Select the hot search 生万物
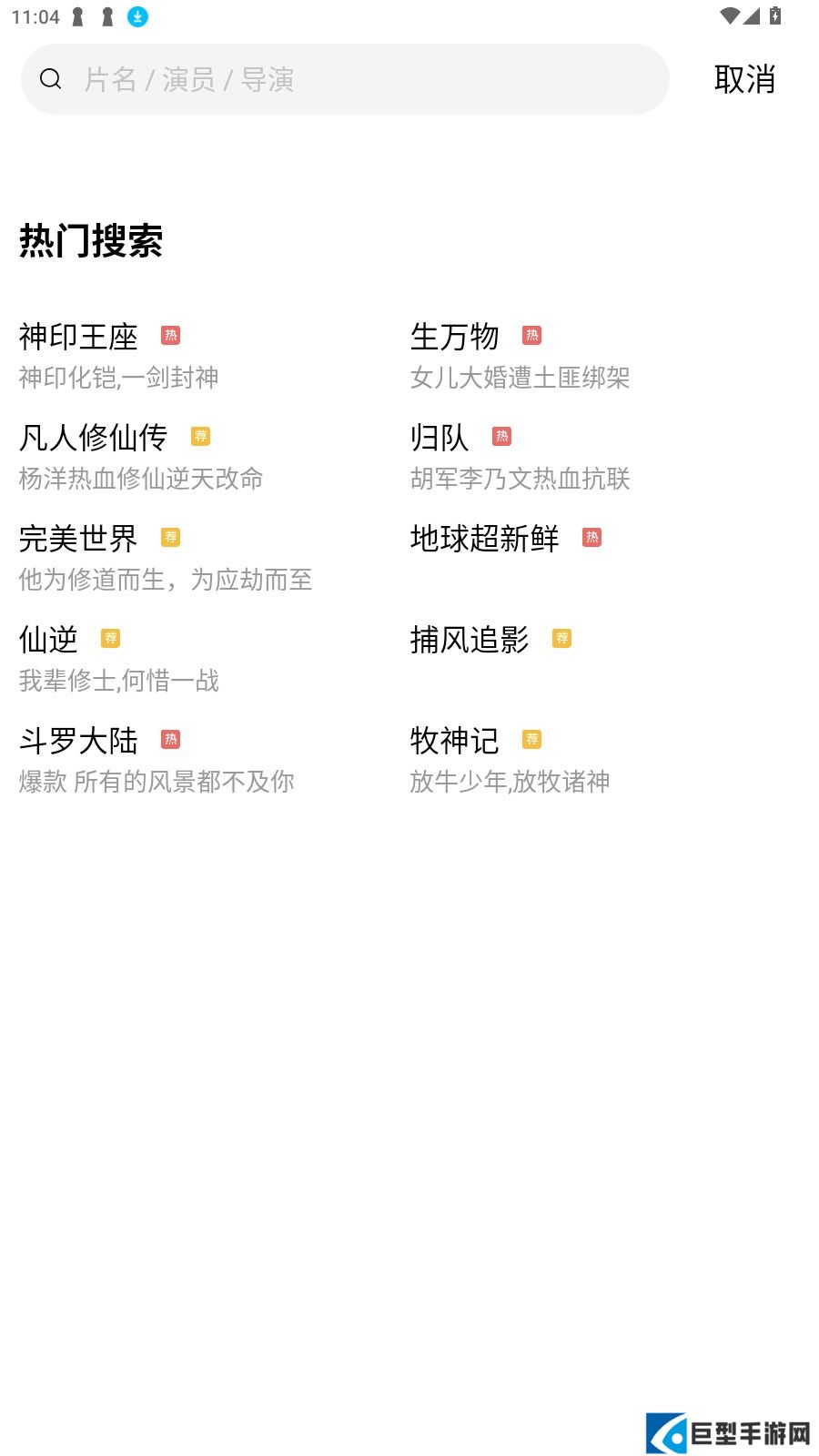Image resolution: width=819 pixels, height=1456 pixels. (x=455, y=337)
